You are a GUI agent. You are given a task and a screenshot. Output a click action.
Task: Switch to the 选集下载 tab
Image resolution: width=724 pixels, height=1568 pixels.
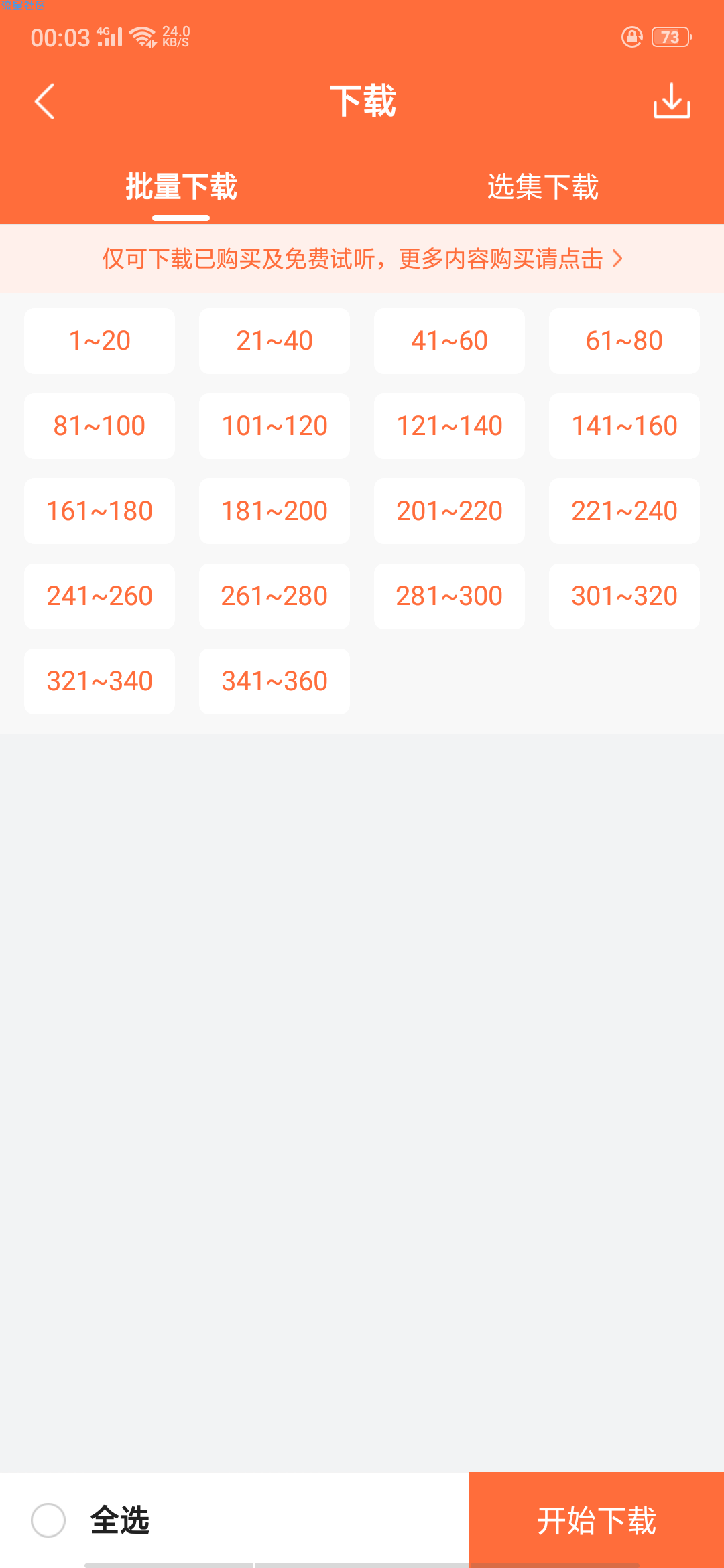tap(543, 186)
